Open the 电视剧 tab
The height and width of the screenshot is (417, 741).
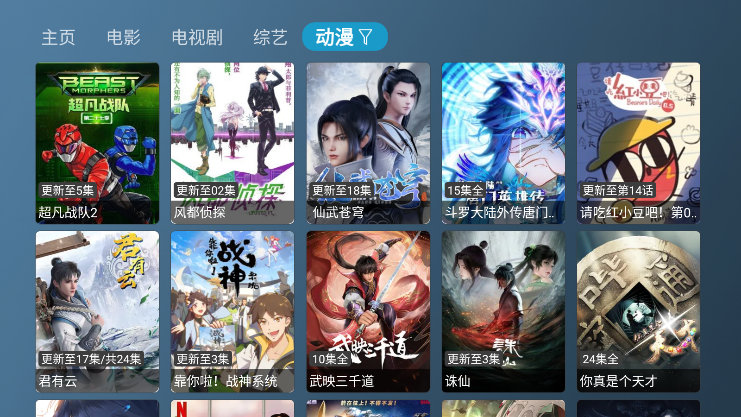point(197,37)
